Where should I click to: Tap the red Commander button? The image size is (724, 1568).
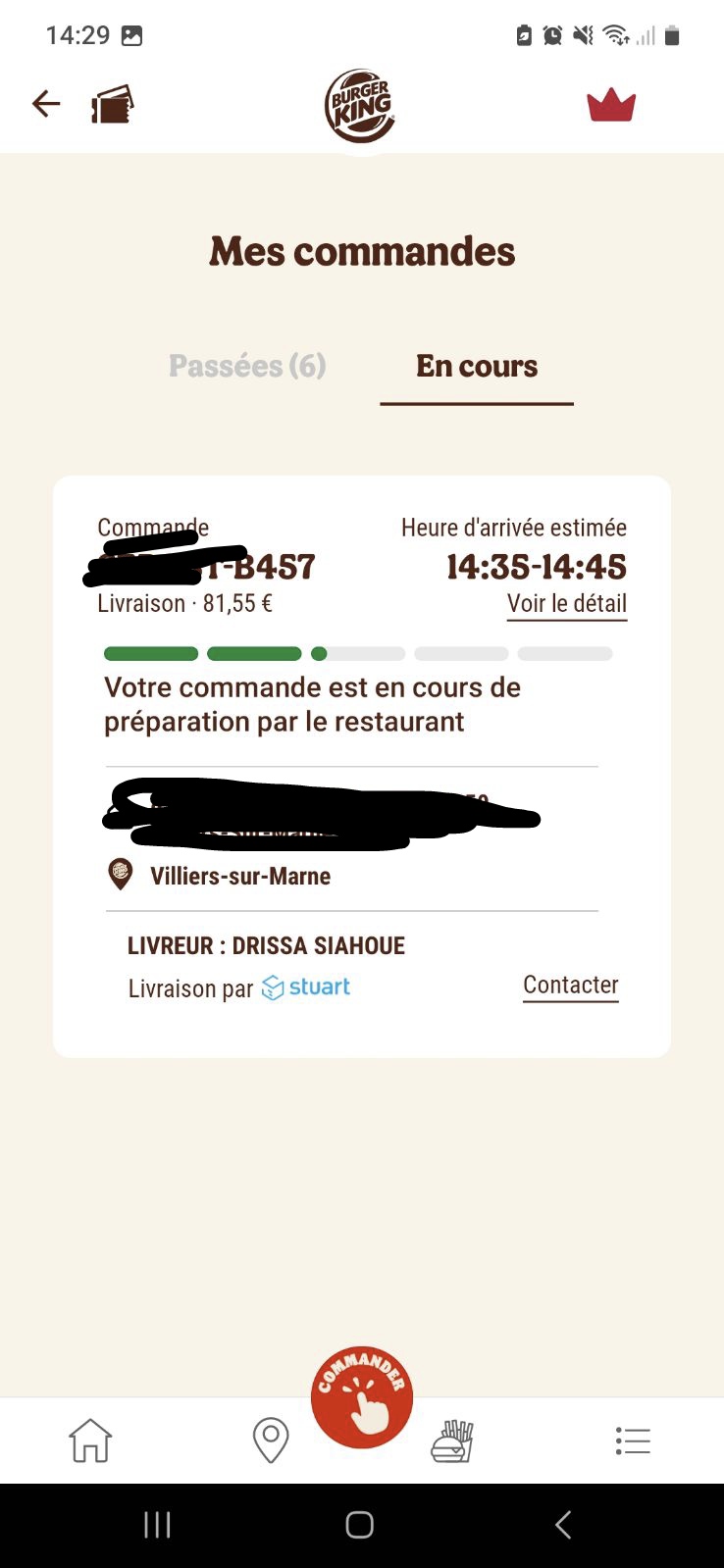362,1397
